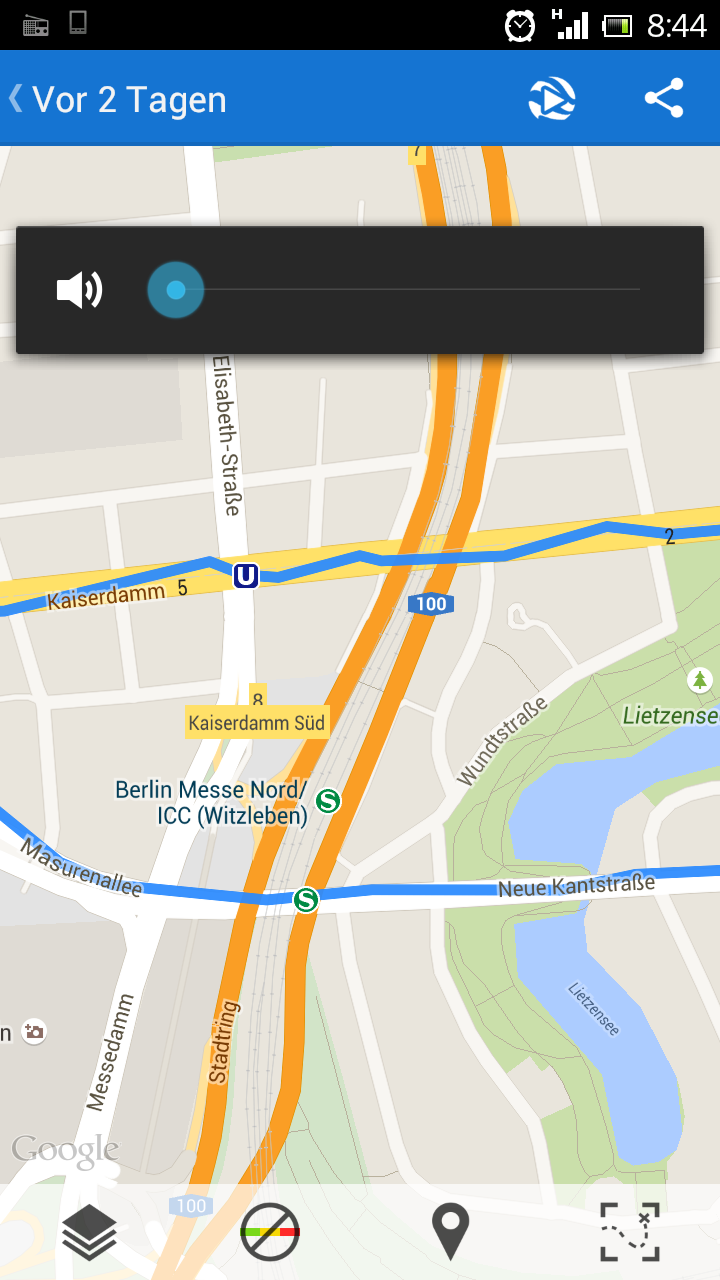Toggle the speed color overlay
Image resolution: width=720 pixels, height=1280 pixels.
click(270, 1231)
